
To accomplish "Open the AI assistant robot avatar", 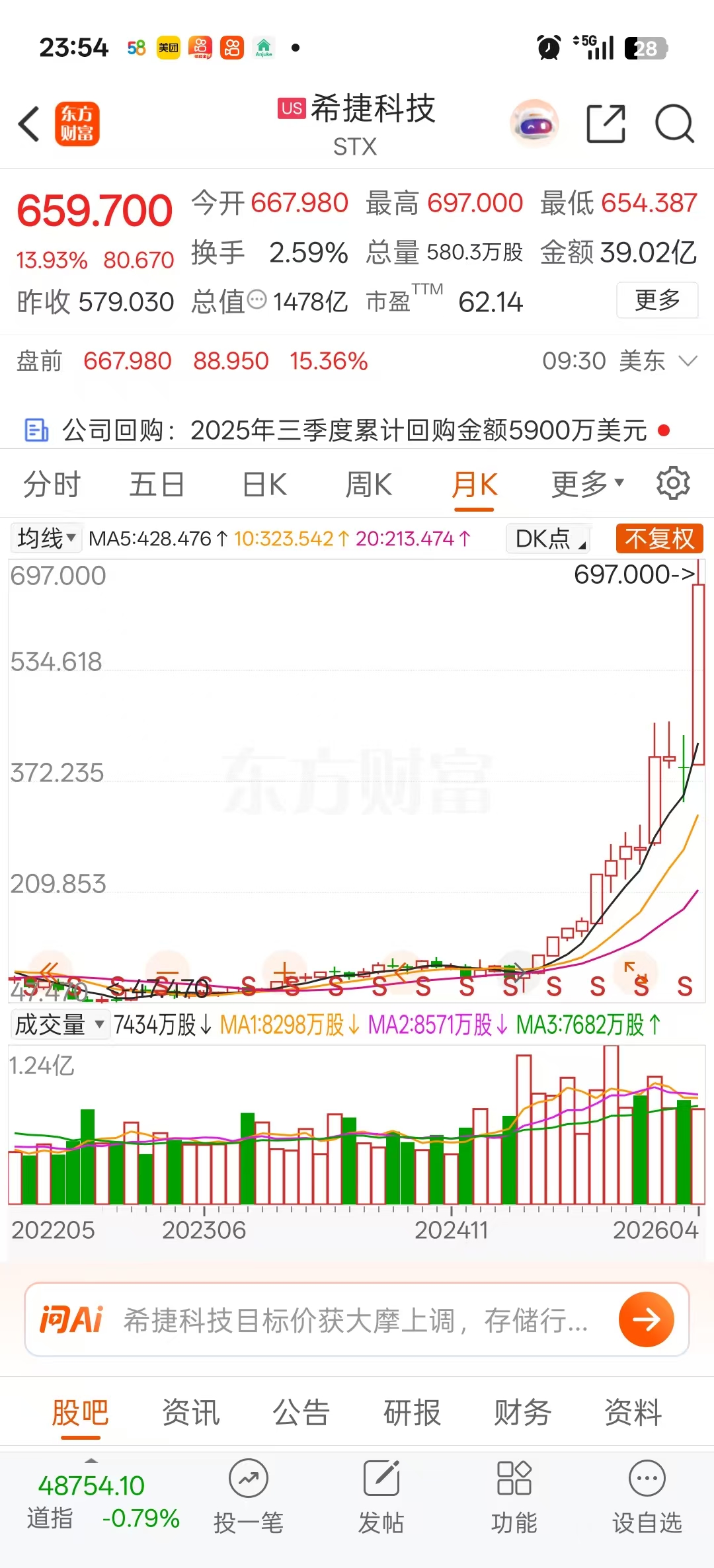I will (x=535, y=124).
